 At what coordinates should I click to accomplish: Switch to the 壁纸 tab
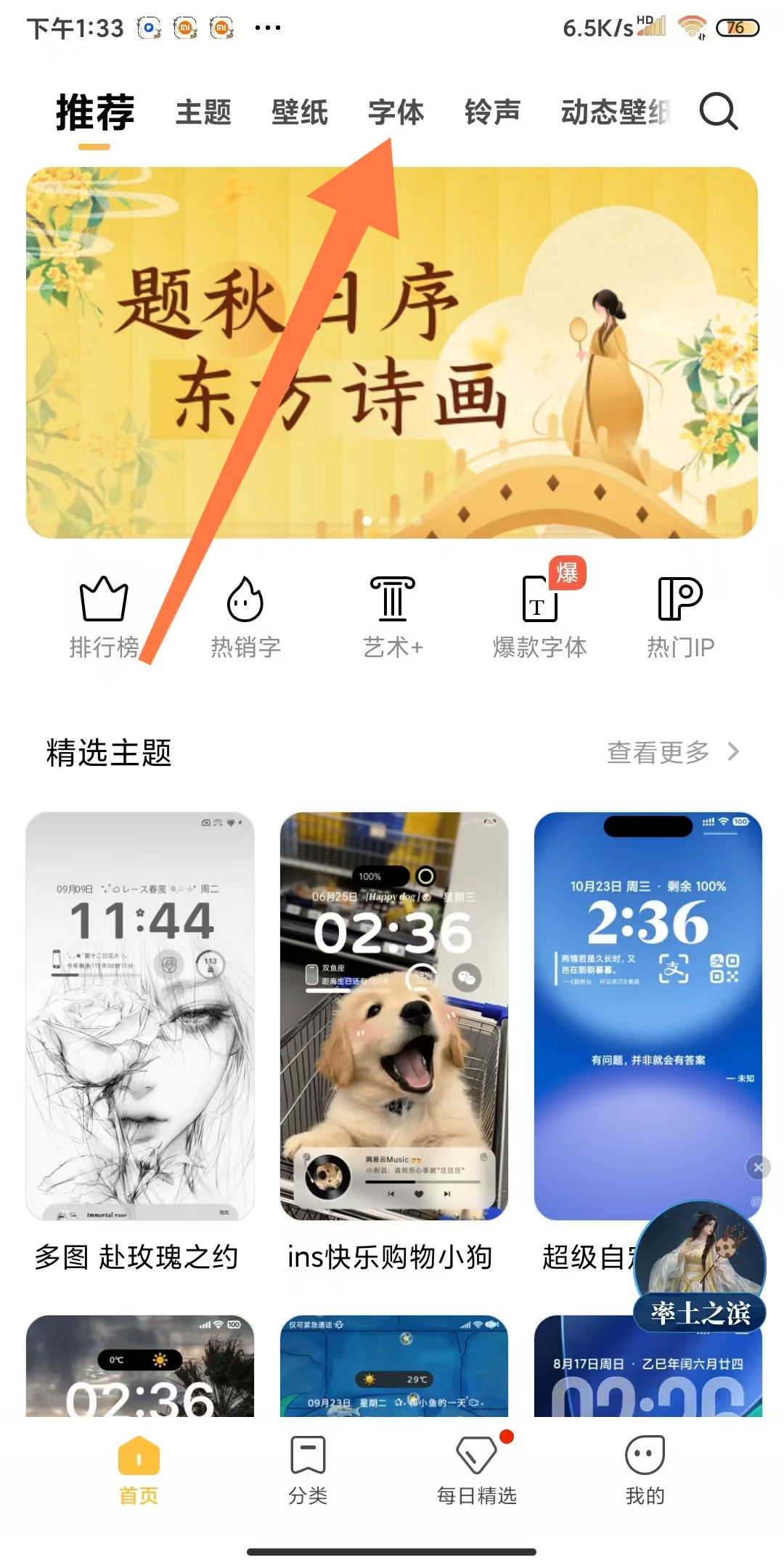[x=300, y=113]
